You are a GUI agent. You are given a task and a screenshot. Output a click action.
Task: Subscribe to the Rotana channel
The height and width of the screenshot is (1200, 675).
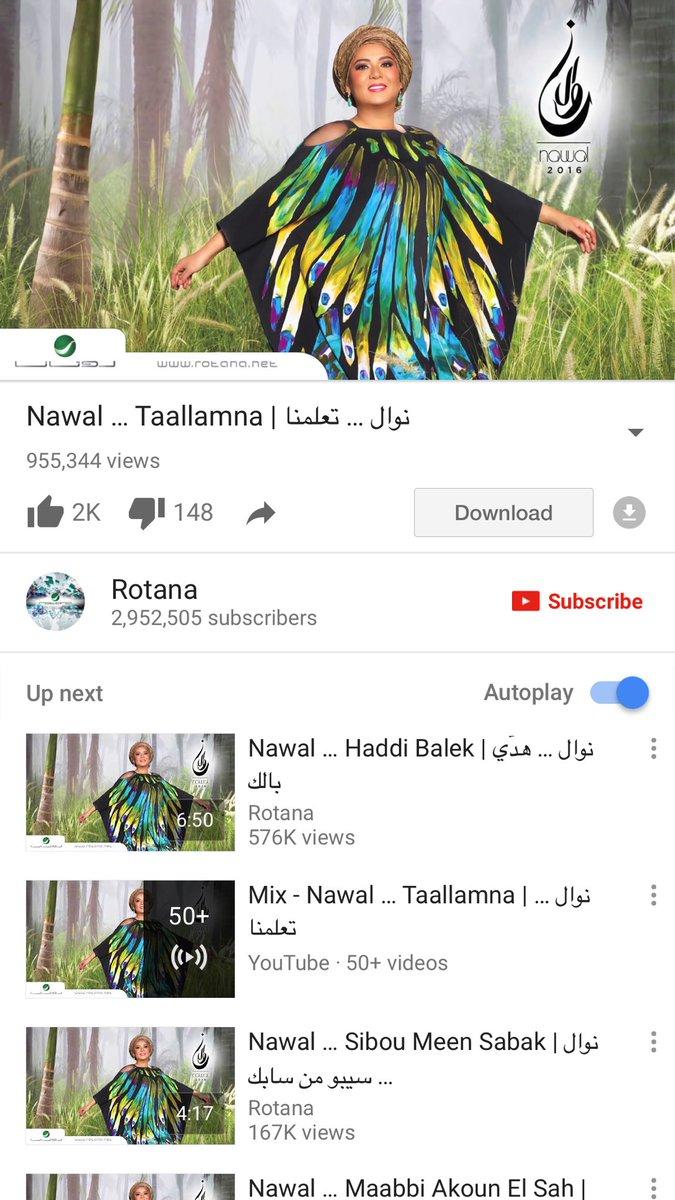point(577,601)
